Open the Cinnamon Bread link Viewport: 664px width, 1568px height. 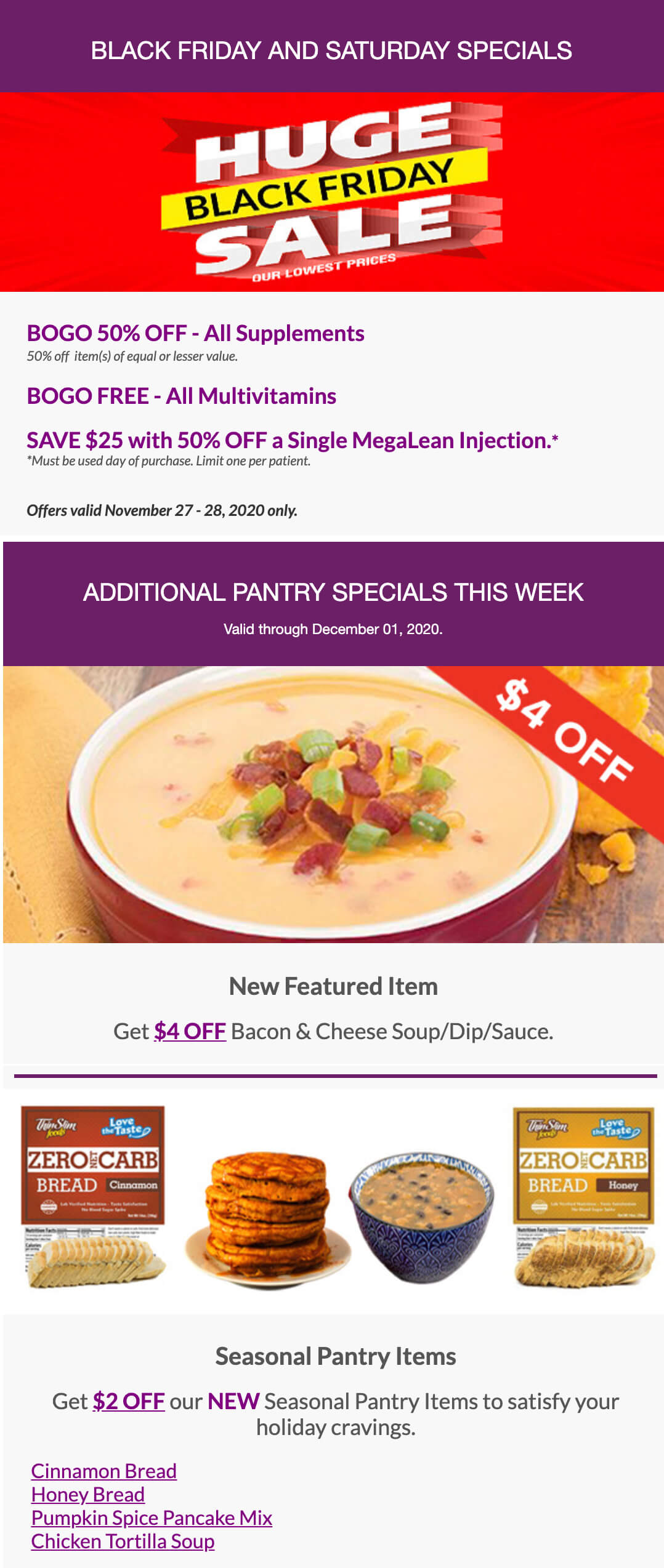[x=103, y=1471]
